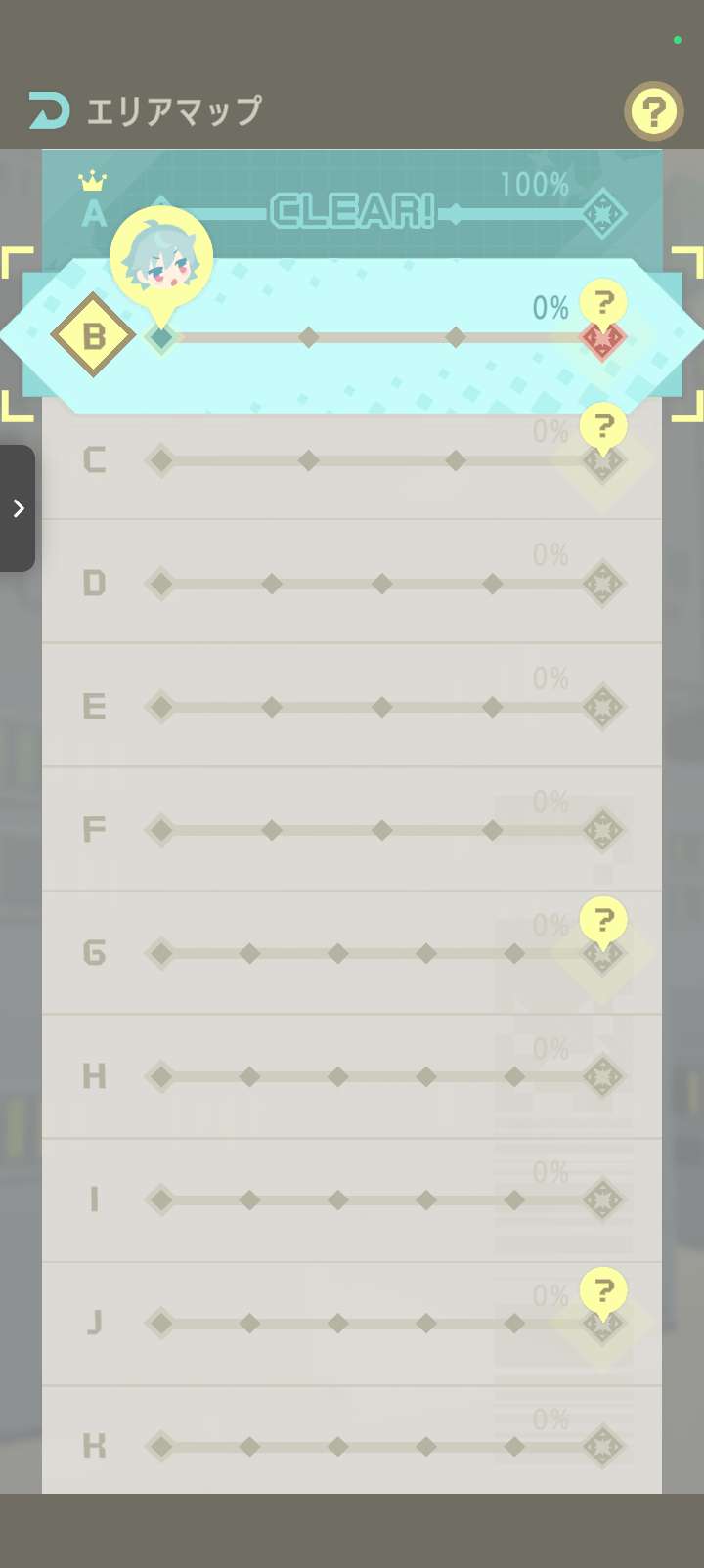Open area G row

(352, 952)
